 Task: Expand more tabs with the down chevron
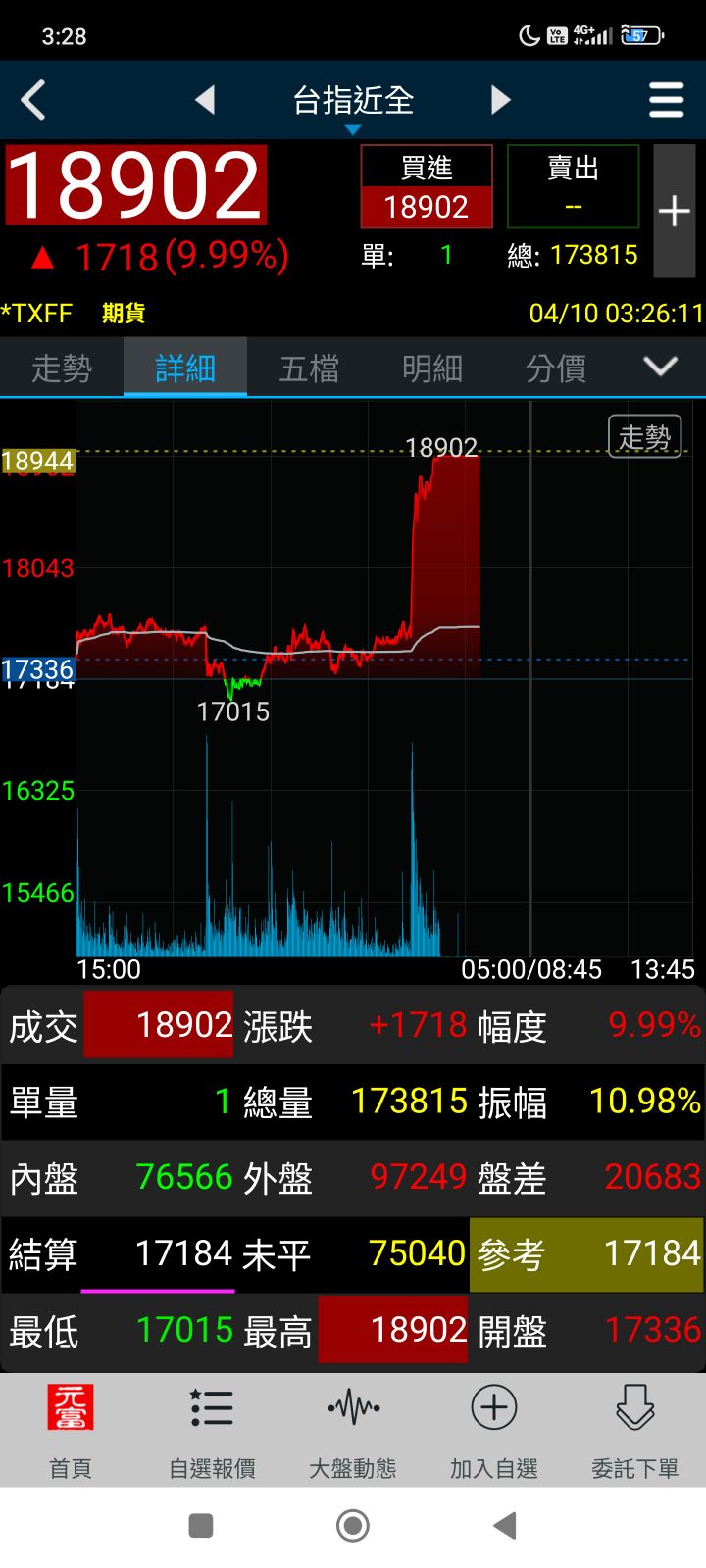(661, 367)
